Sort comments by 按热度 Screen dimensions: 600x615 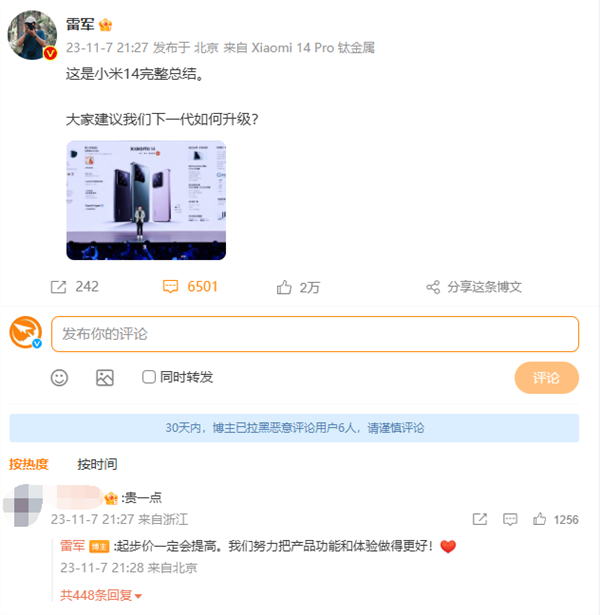[x=29, y=464]
